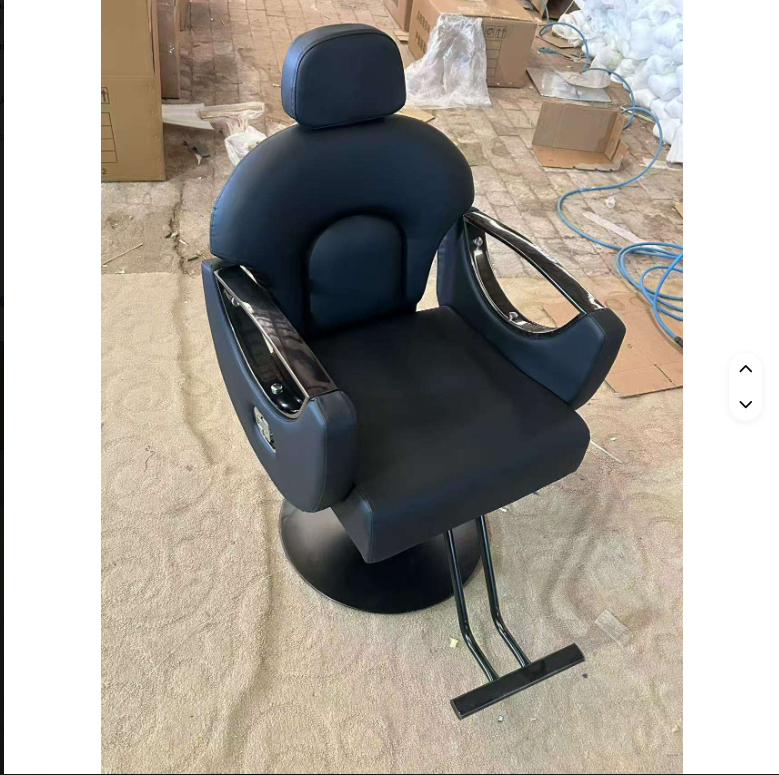
Task: Go to the next image with down chevron
Action: coord(745,404)
